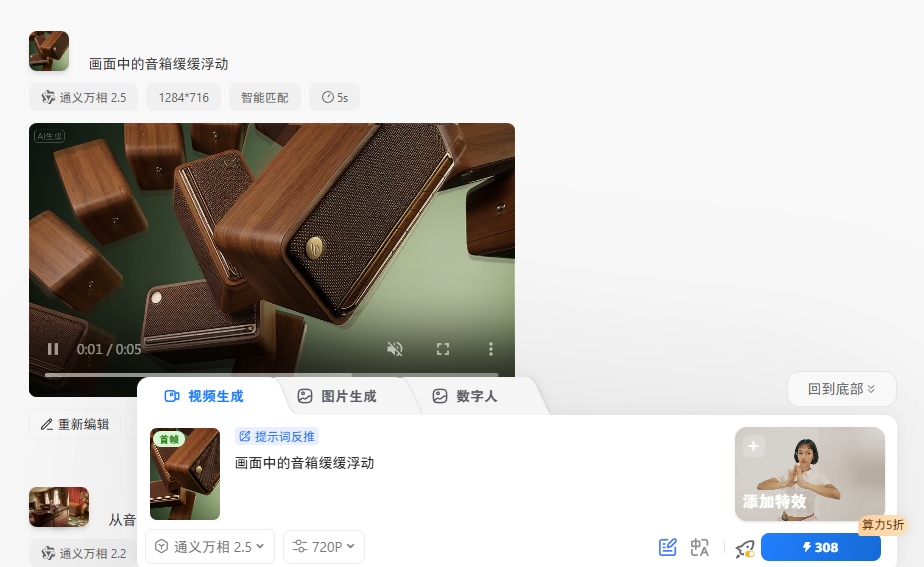Image resolution: width=924 pixels, height=567 pixels.
Task: Tap the translate prompt icon
Action: click(x=700, y=547)
